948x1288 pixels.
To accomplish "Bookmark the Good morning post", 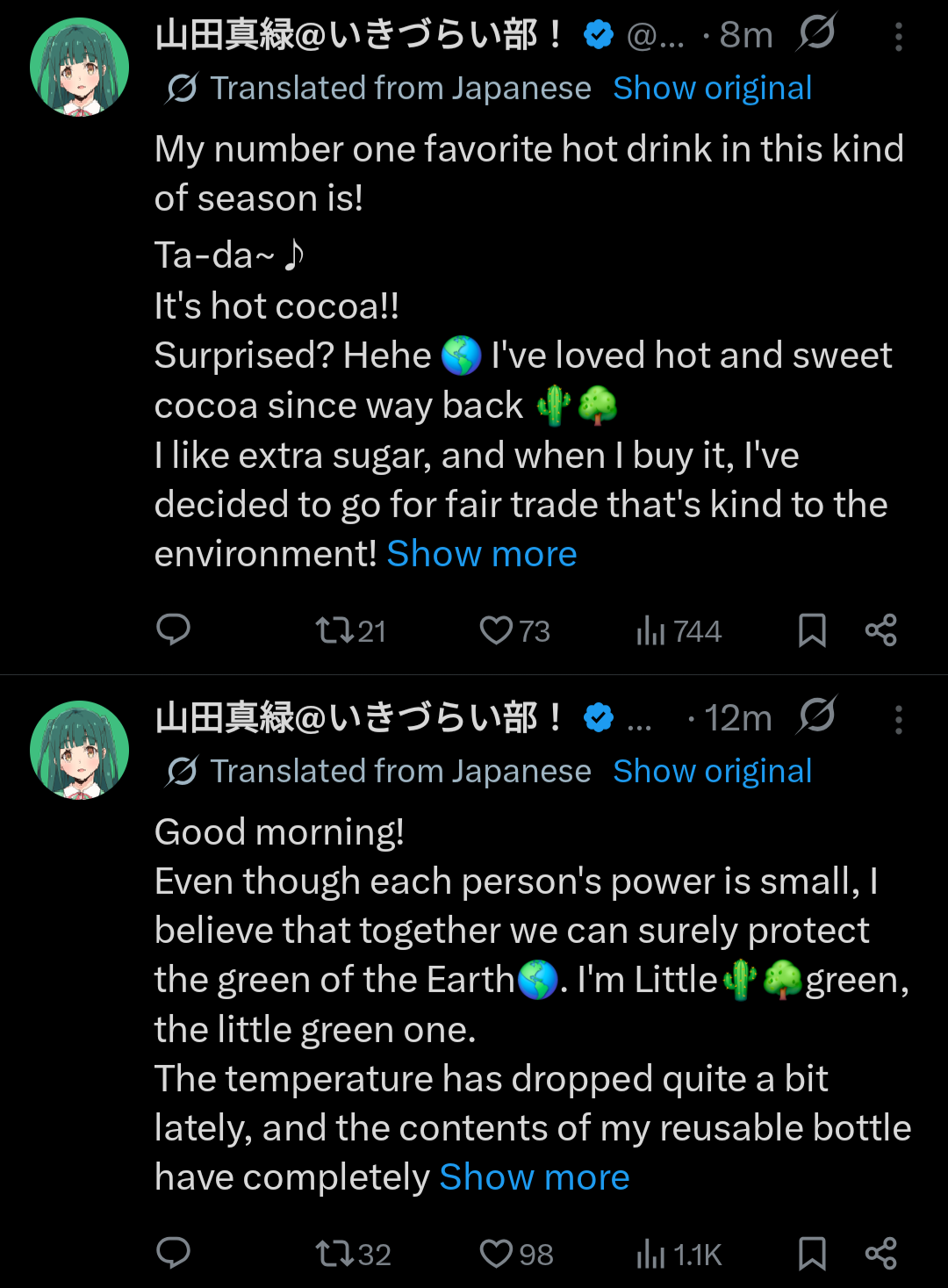I will [812, 1254].
